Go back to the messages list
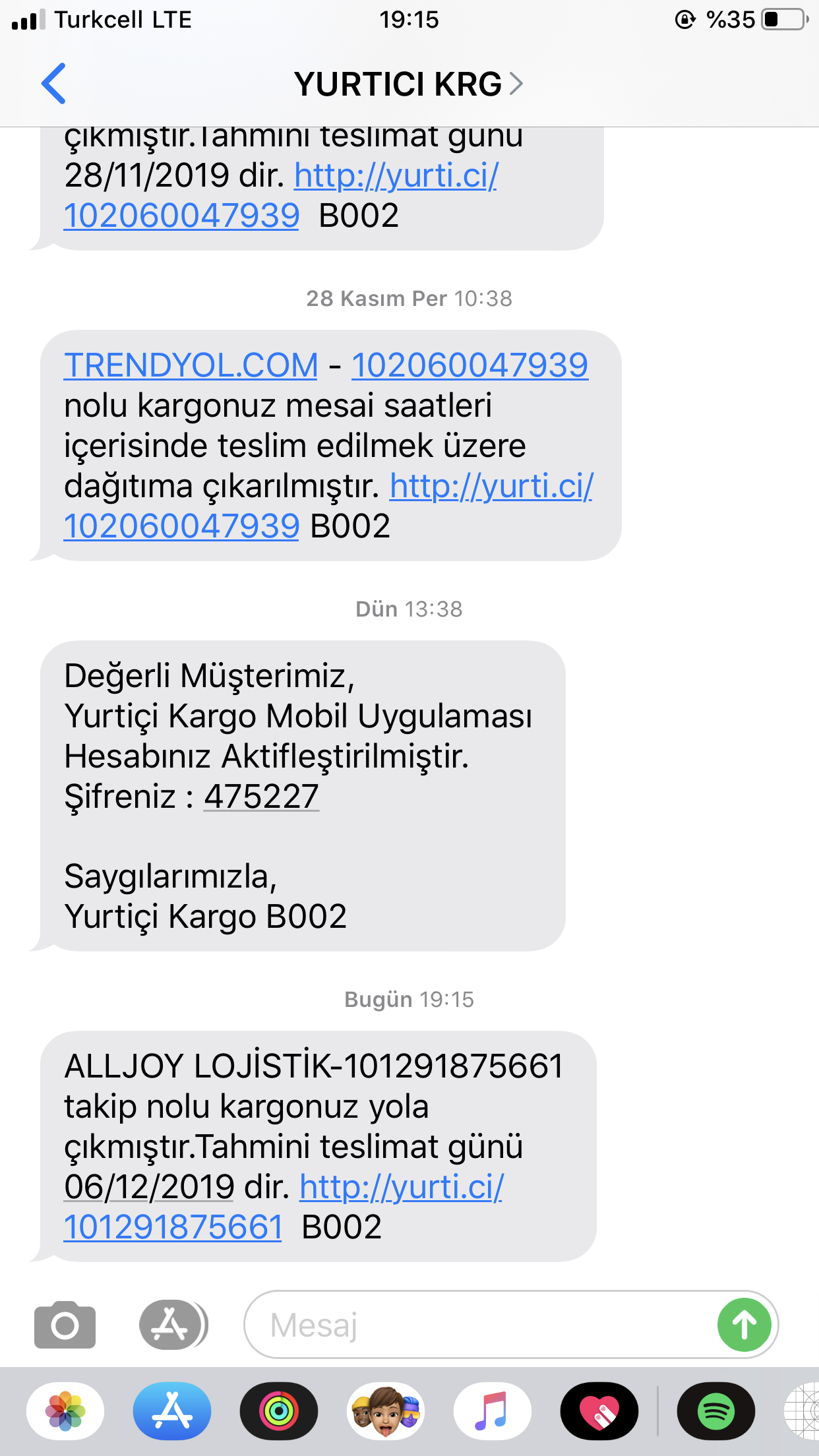Viewport: 819px width, 1456px height. click(x=53, y=84)
